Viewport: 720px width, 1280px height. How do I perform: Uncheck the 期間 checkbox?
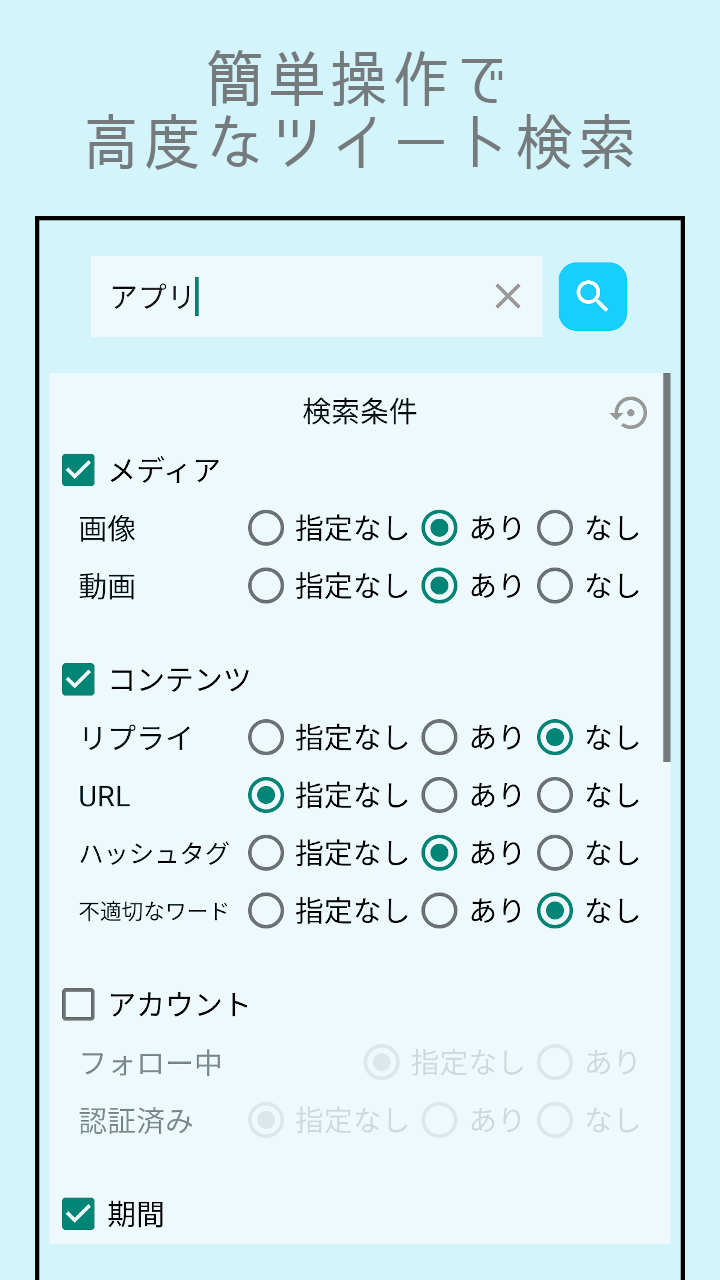[77, 1215]
